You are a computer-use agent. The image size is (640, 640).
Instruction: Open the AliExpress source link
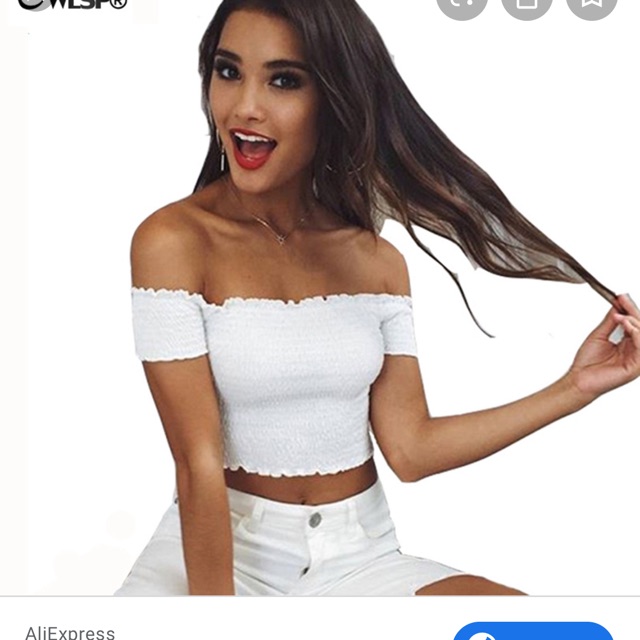coord(70,632)
